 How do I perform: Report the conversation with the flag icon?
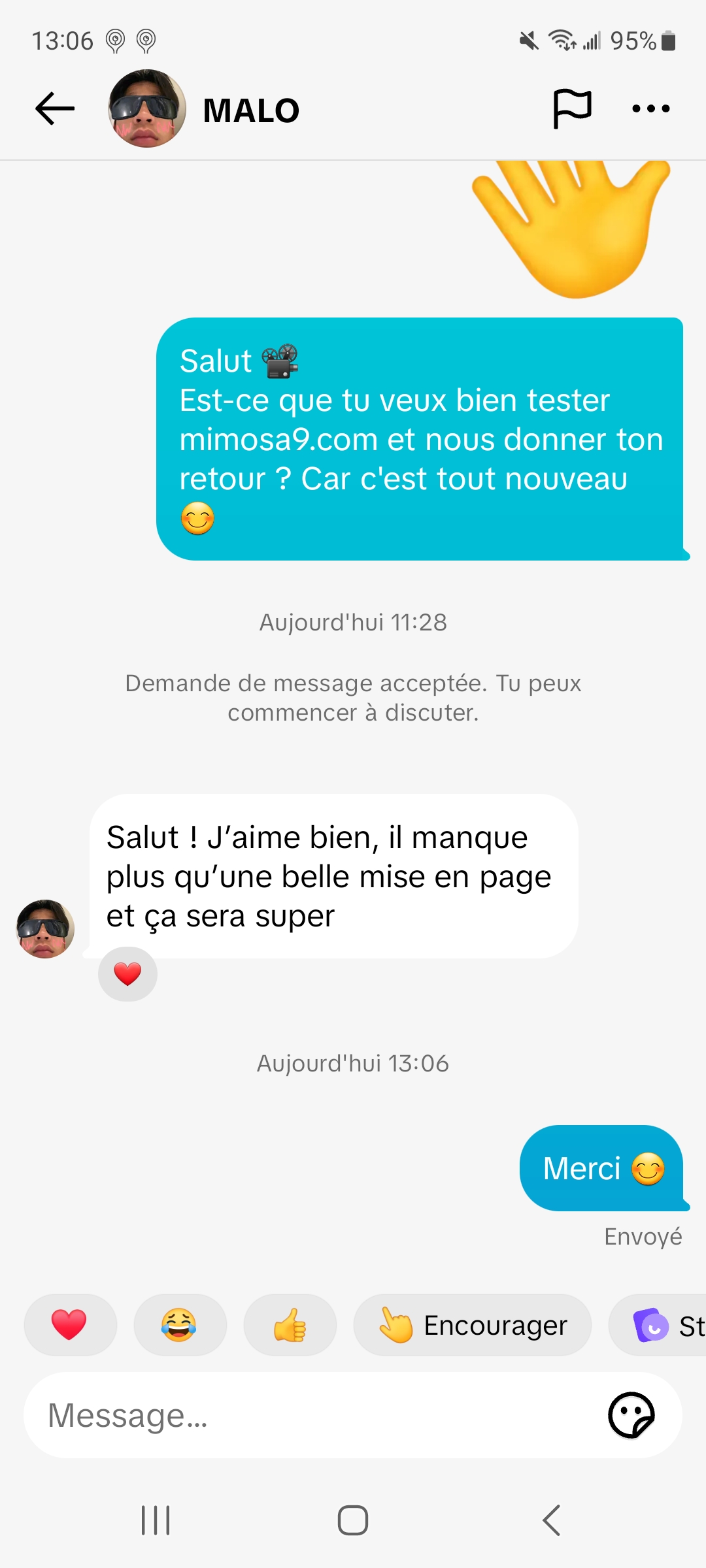572,108
